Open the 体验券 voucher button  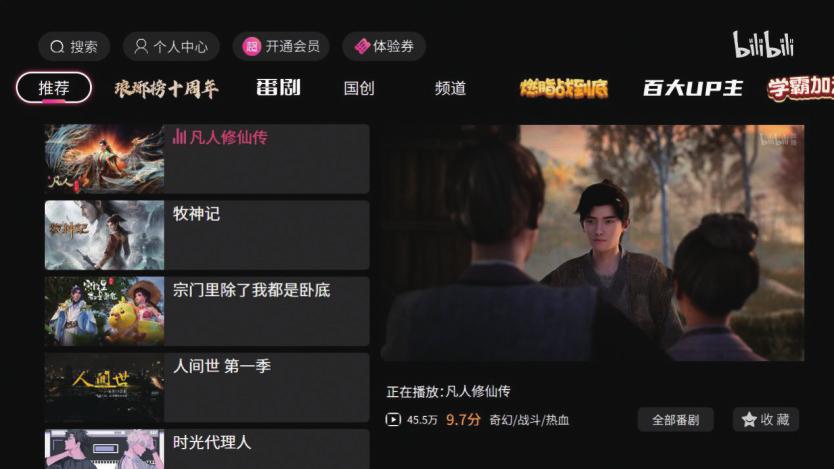[x=383, y=46]
